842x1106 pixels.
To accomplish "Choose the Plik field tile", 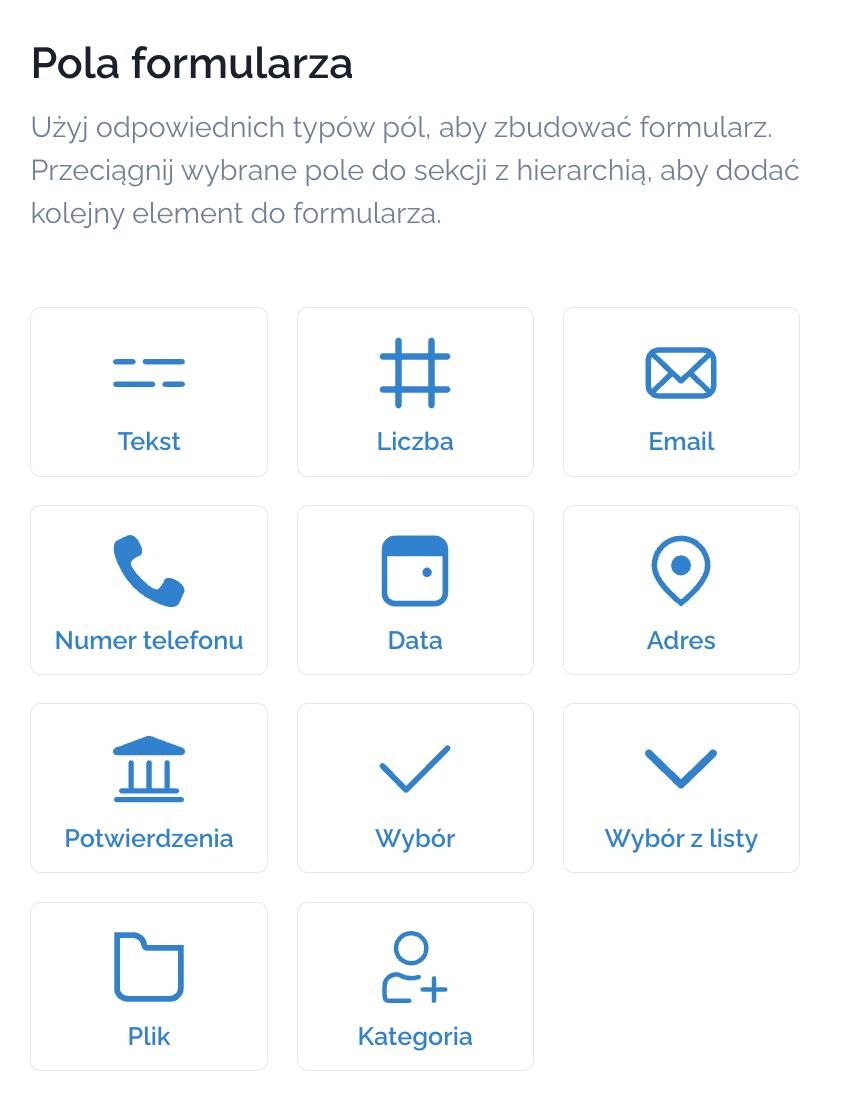I will (x=149, y=986).
